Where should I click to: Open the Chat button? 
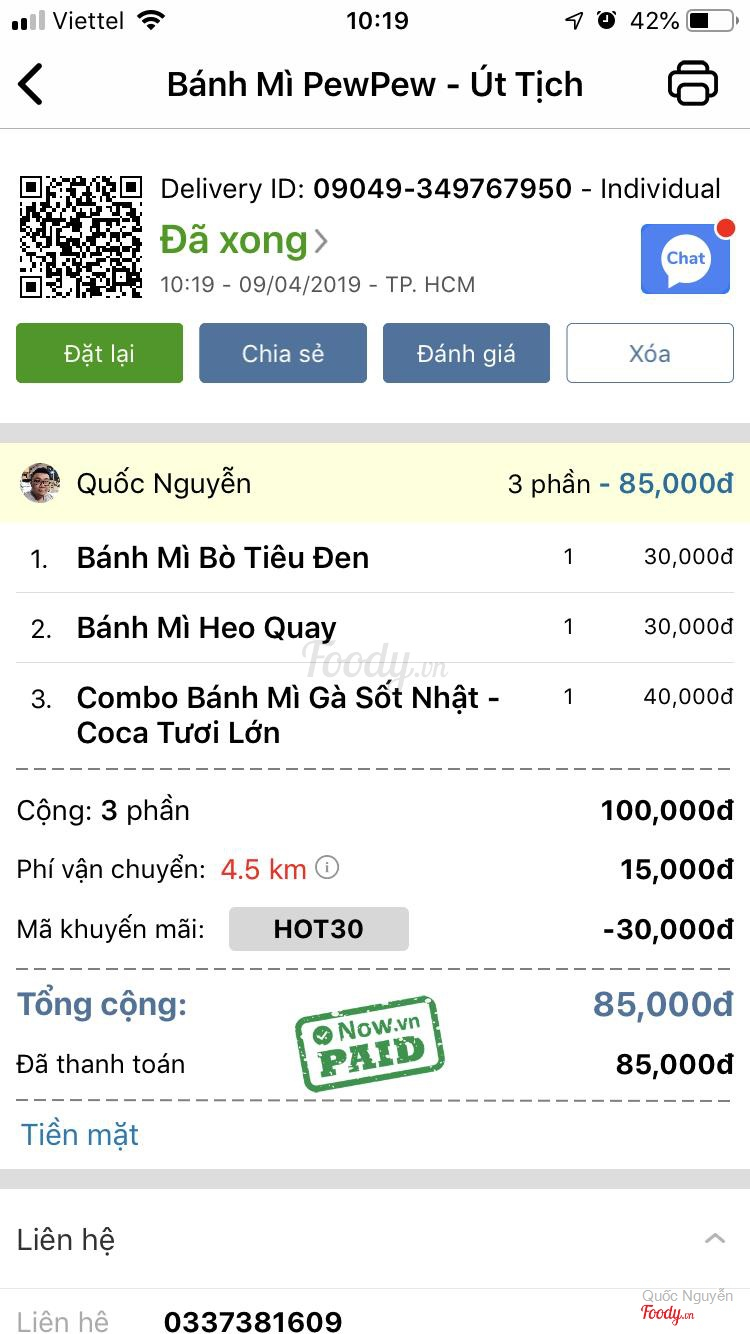(685, 259)
